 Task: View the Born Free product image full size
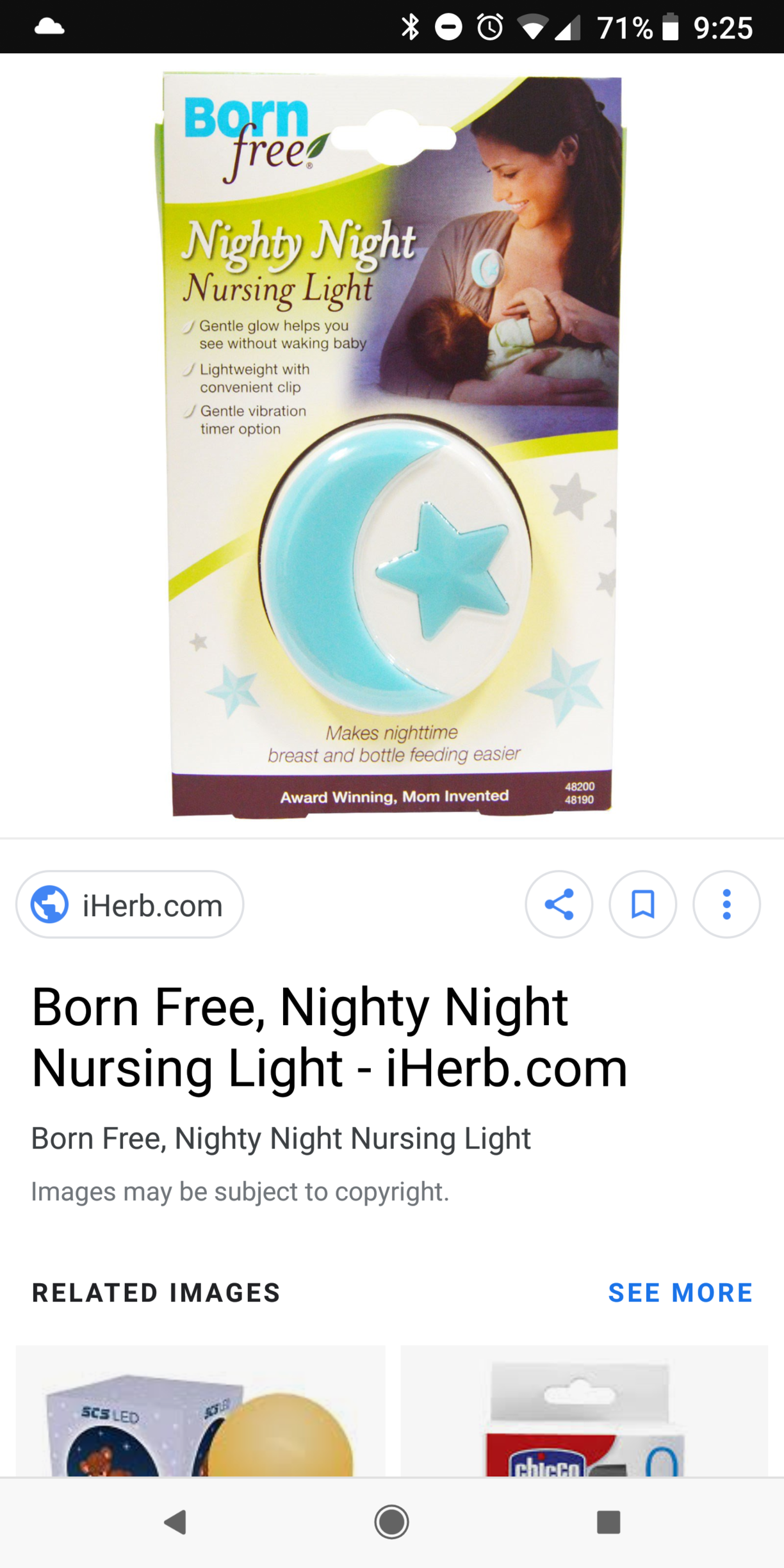[391, 445]
